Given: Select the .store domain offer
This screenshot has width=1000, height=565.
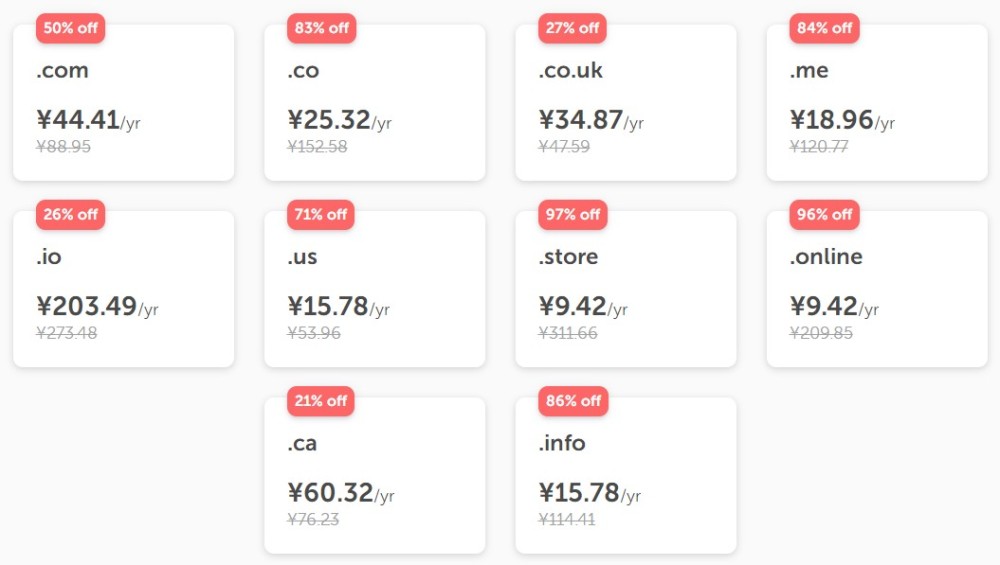Looking at the screenshot, I should pos(625,289).
